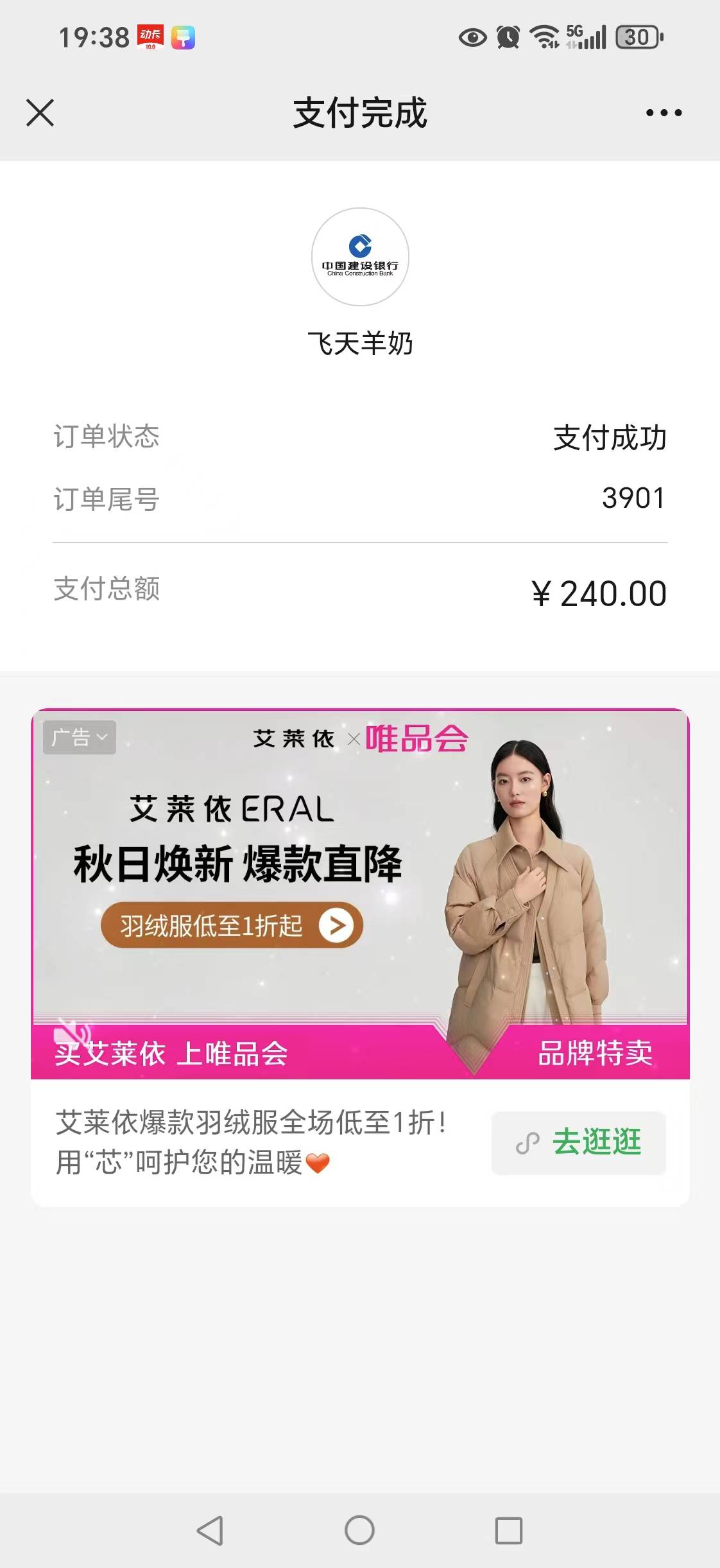The image size is (720, 1568).
Task: Close the payment complete page
Action: pos(40,113)
